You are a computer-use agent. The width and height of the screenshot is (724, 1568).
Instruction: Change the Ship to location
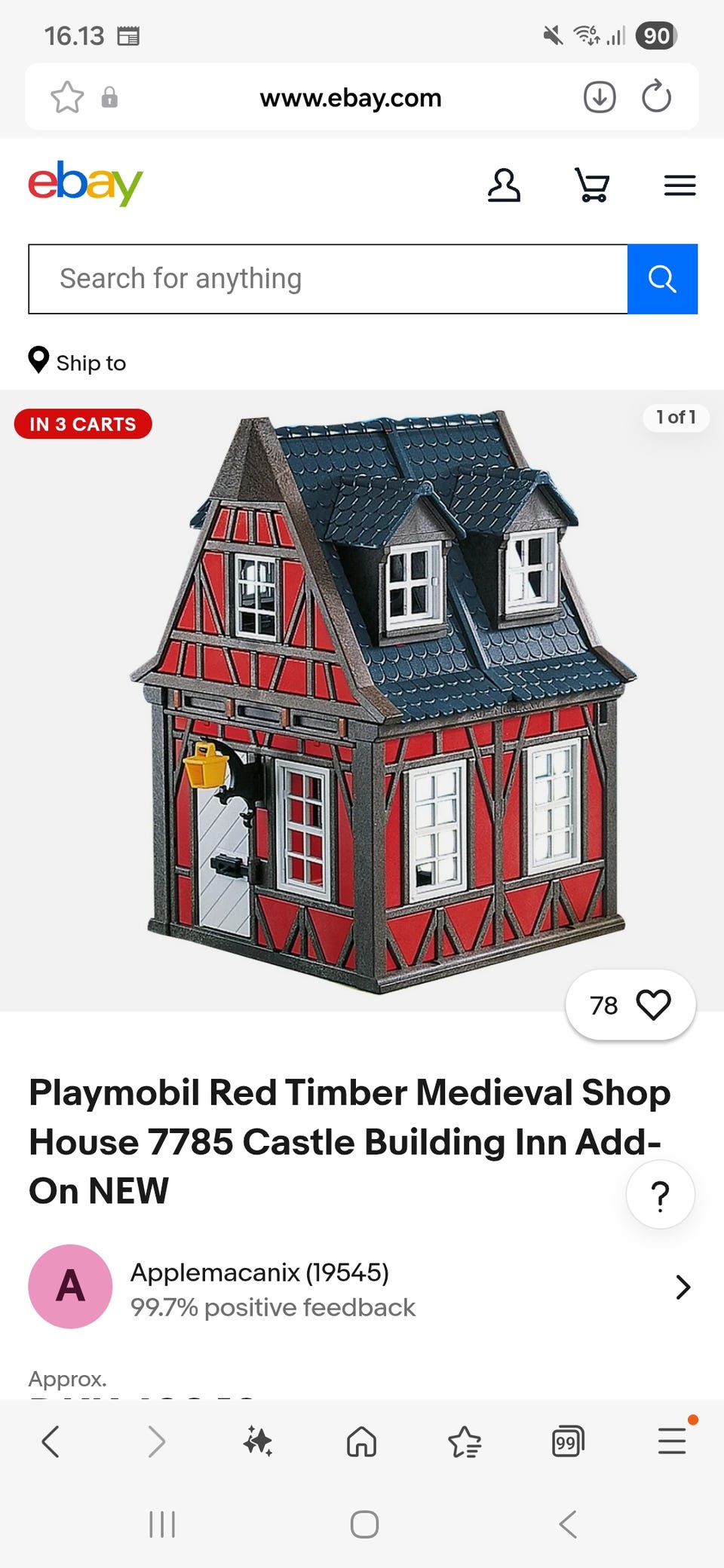[x=77, y=362]
